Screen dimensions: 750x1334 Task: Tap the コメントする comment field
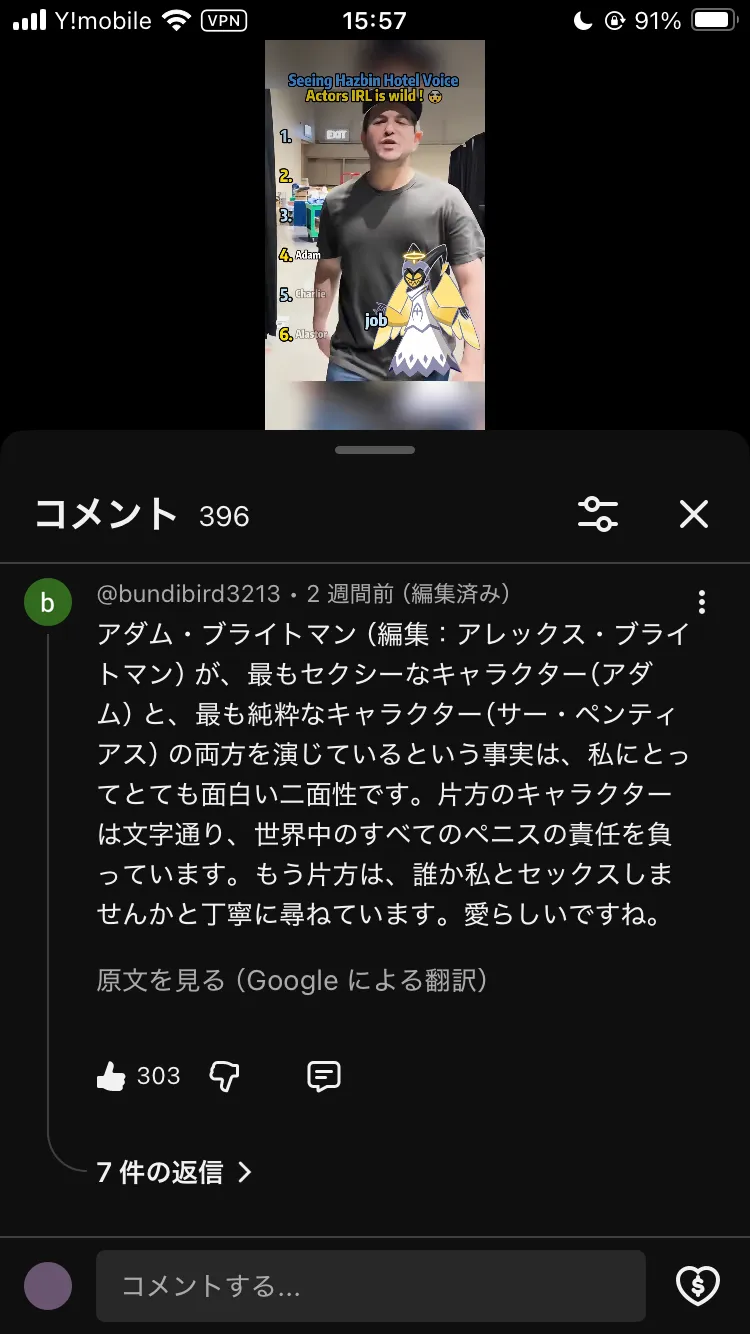tap(370, 1286)
